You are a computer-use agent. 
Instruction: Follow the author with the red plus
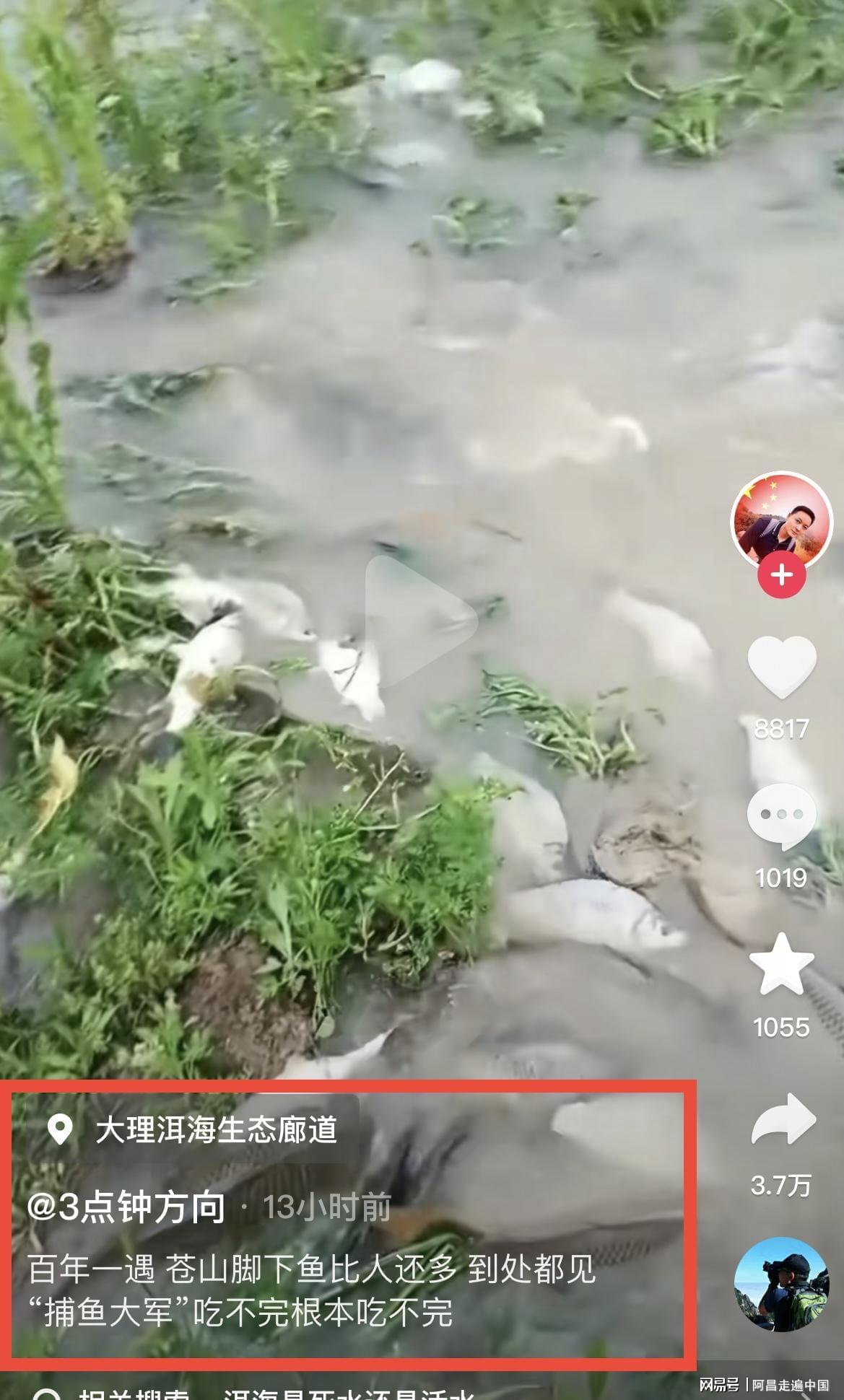pos(782,575)
